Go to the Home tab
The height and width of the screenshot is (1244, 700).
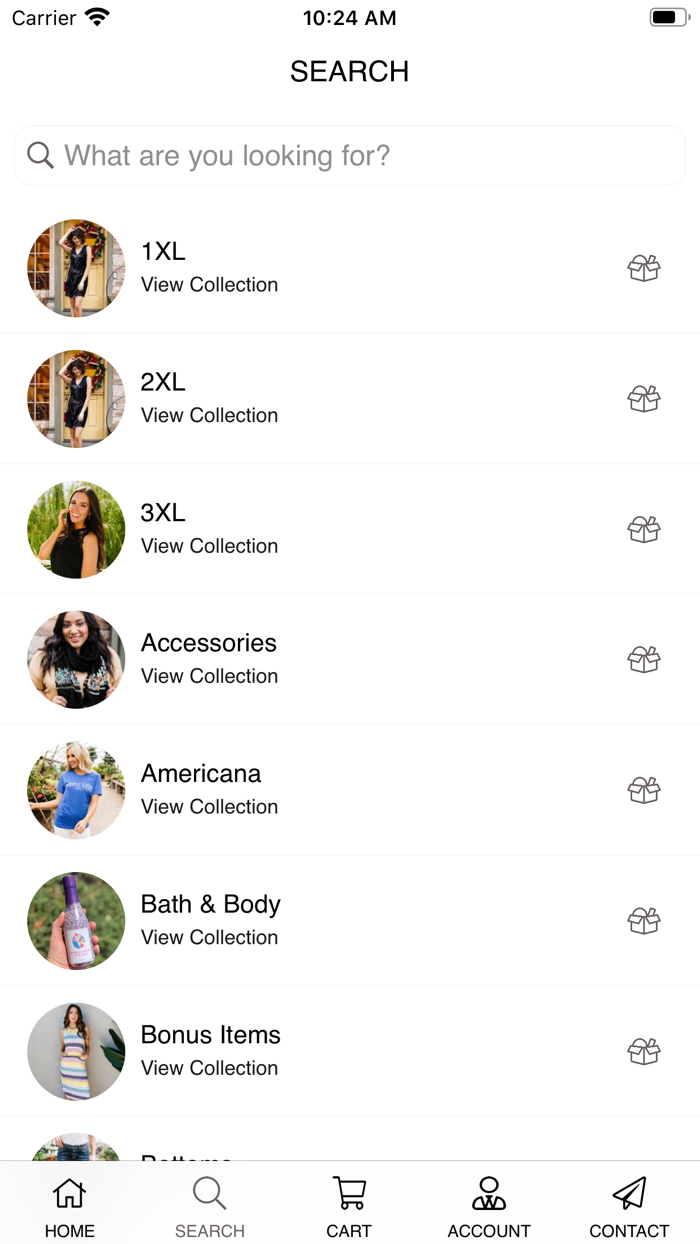70,1207
